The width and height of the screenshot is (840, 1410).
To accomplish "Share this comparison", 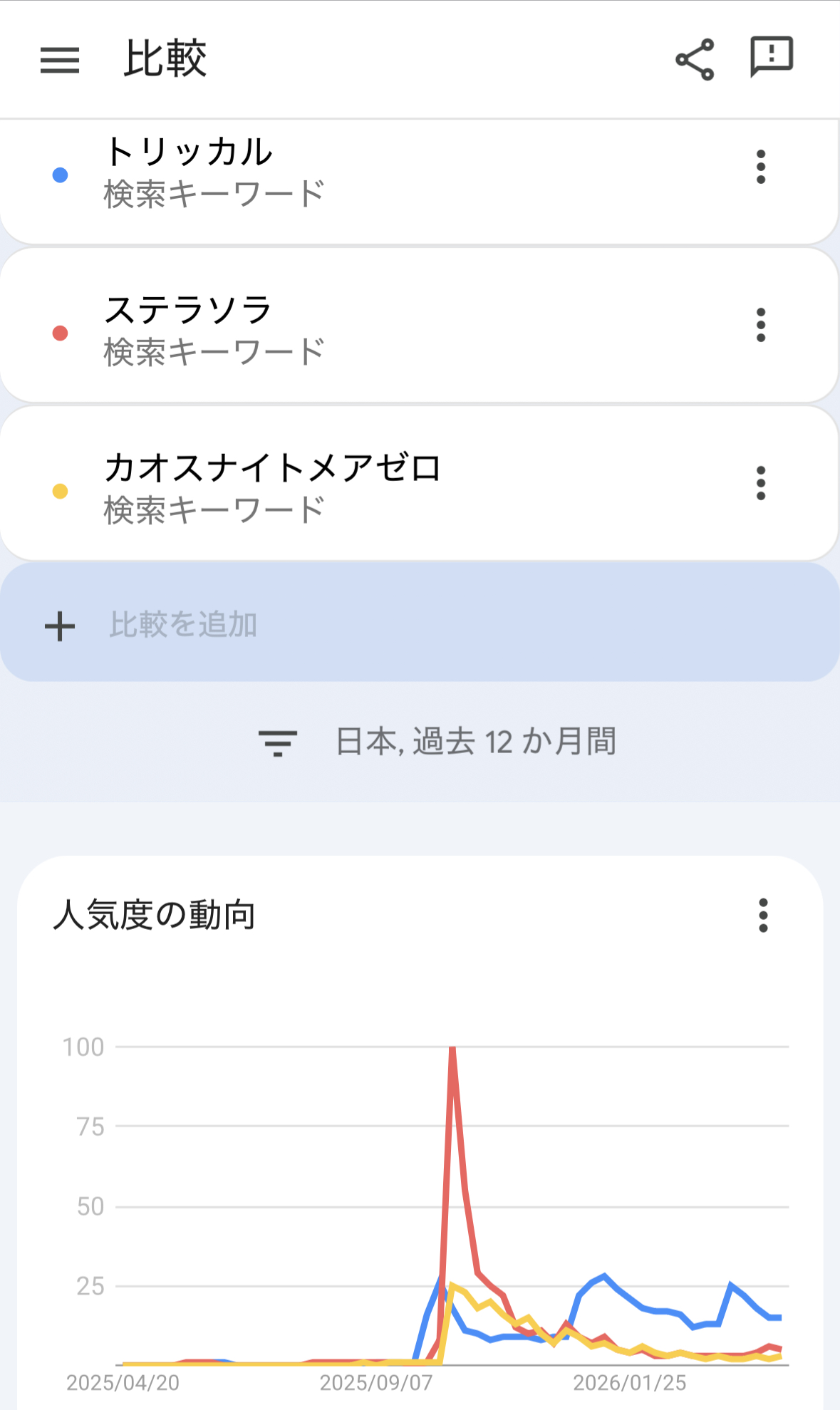I will [695, 59].
